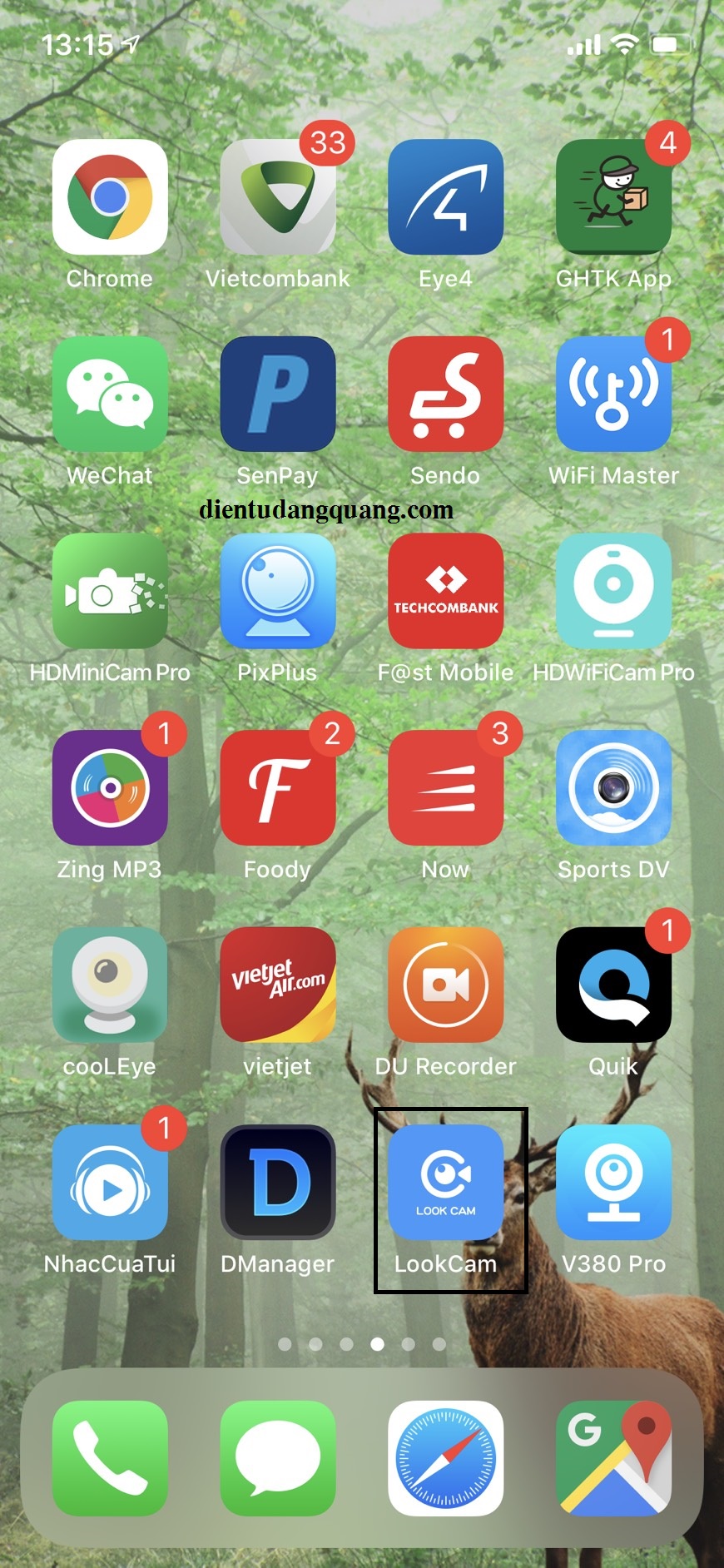The image size is (724, 1568).
Task: Open the Eye4 camera app
Action: (x=446, y=197)
